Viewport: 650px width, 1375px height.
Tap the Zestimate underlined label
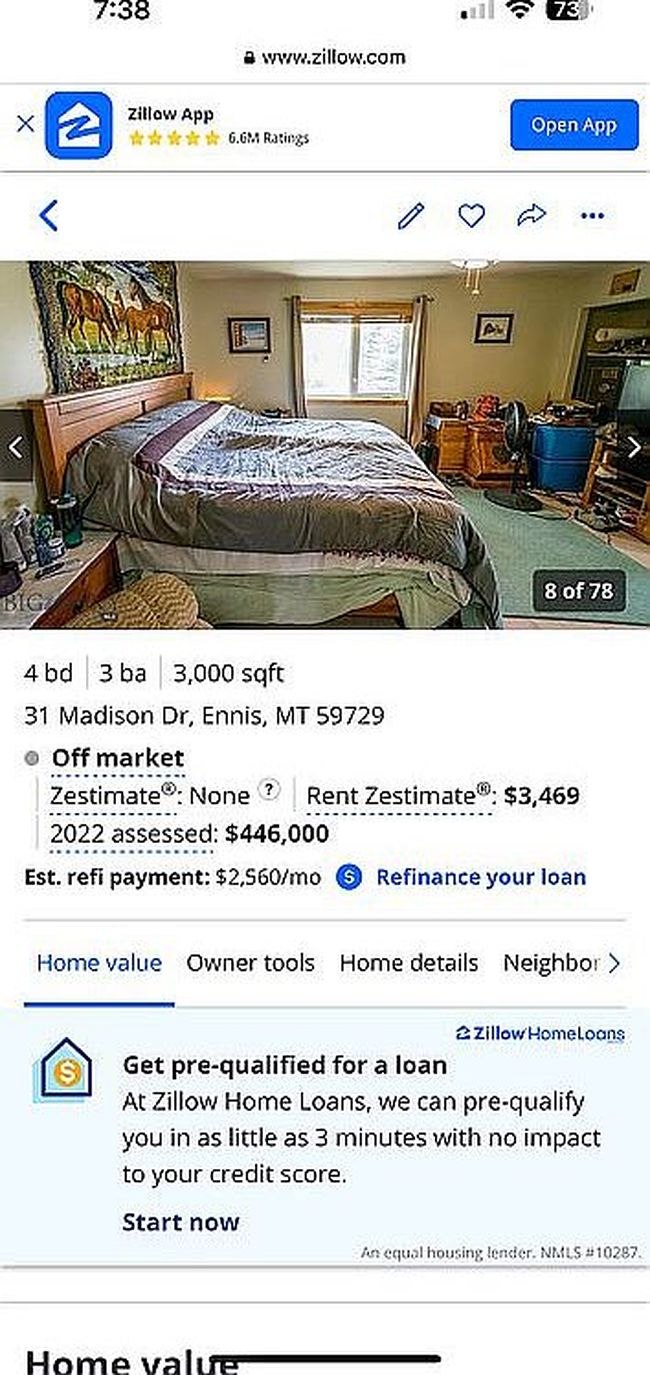pos(115,796)
